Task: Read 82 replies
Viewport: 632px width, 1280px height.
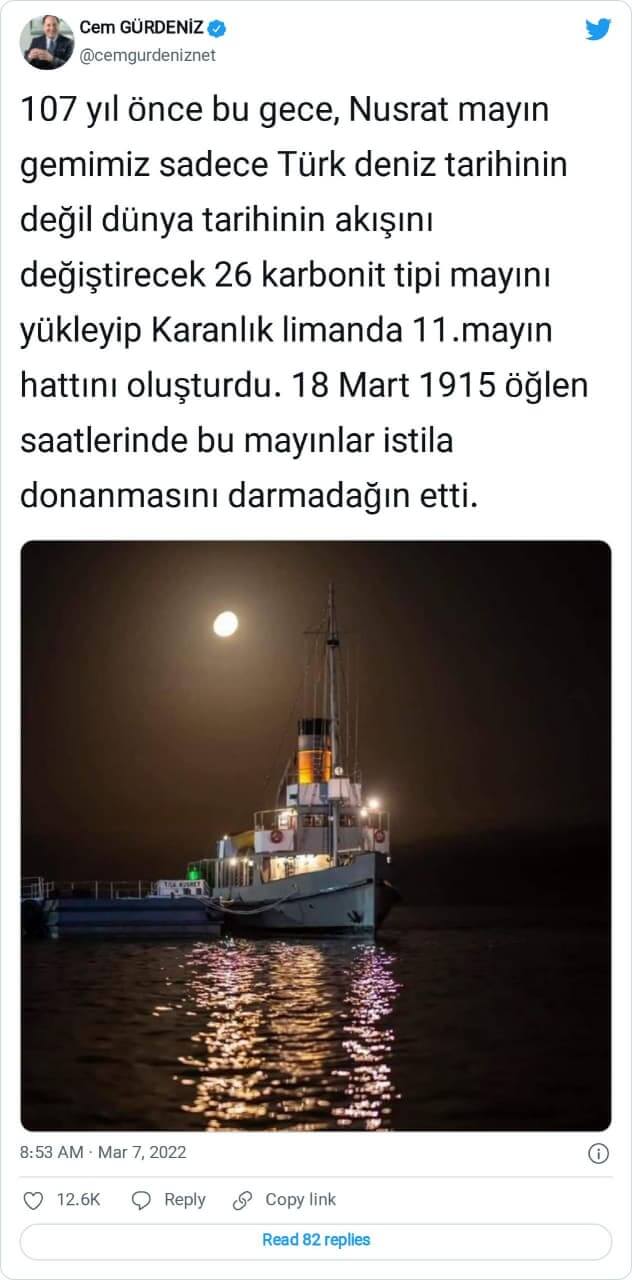Action: [316, 1240]
